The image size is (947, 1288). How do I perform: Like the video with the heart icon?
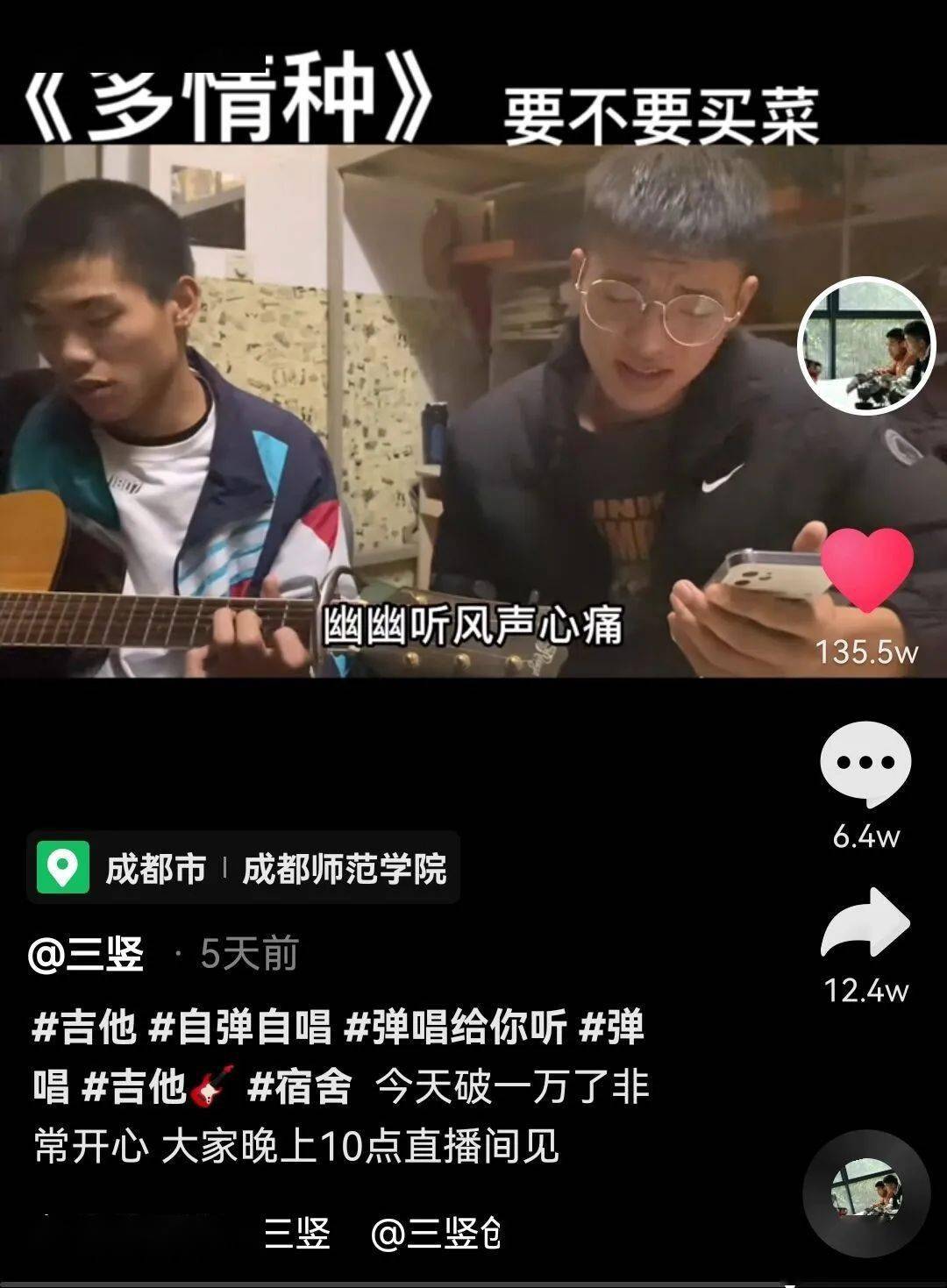[x=865, y=569]
